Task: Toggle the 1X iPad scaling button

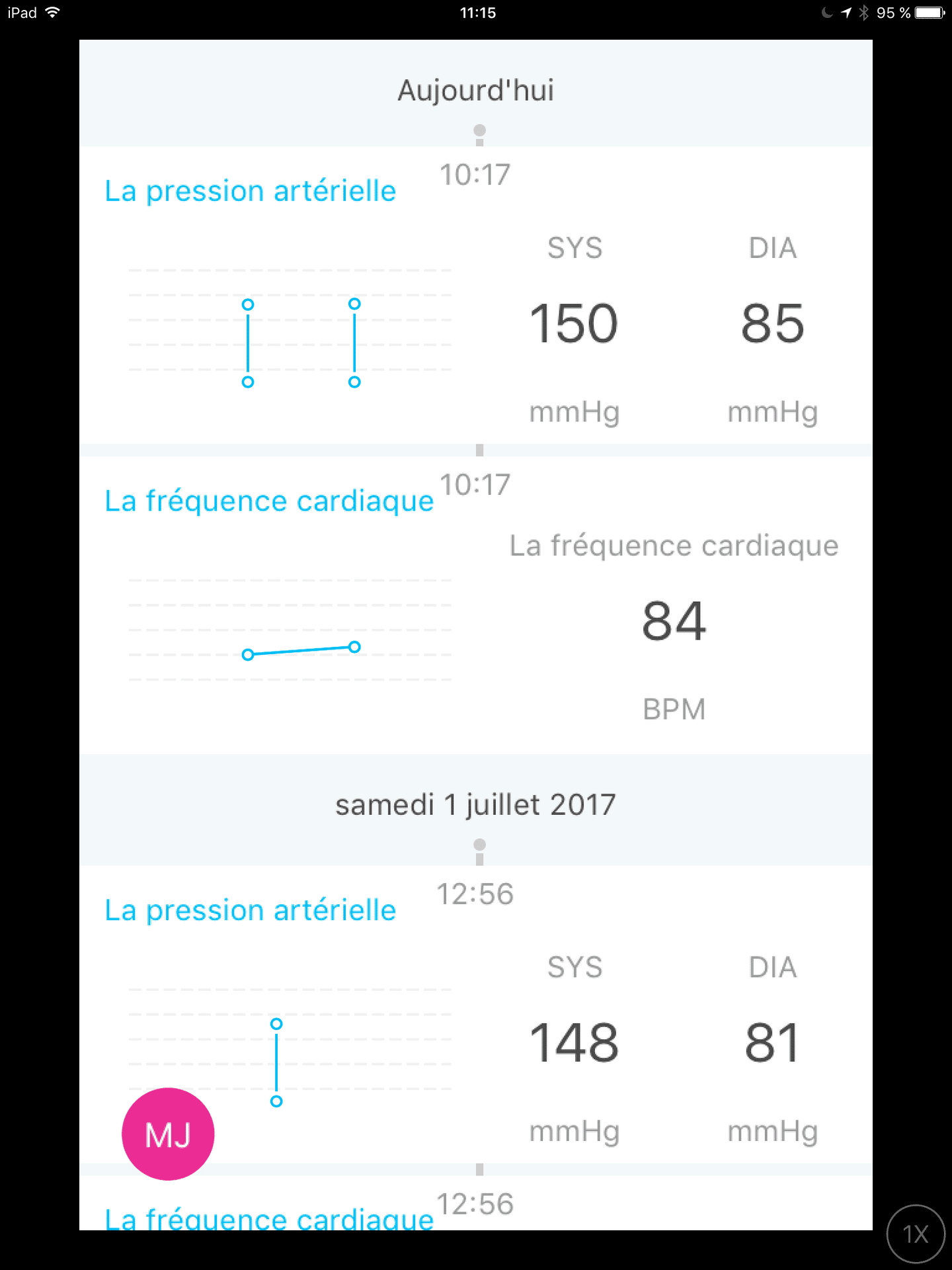Action: pyautogui.click(x=916, y=1234)
